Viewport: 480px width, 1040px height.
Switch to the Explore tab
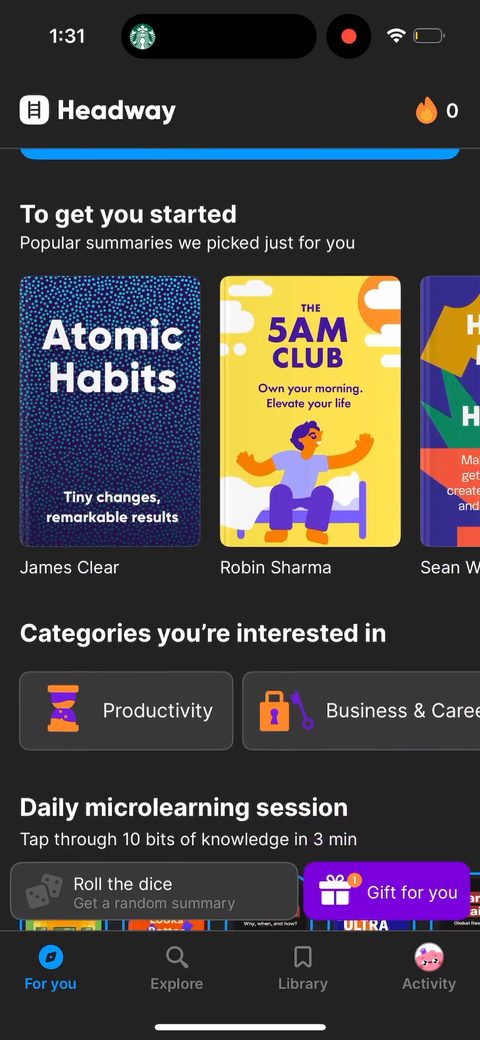coord(176,968)
